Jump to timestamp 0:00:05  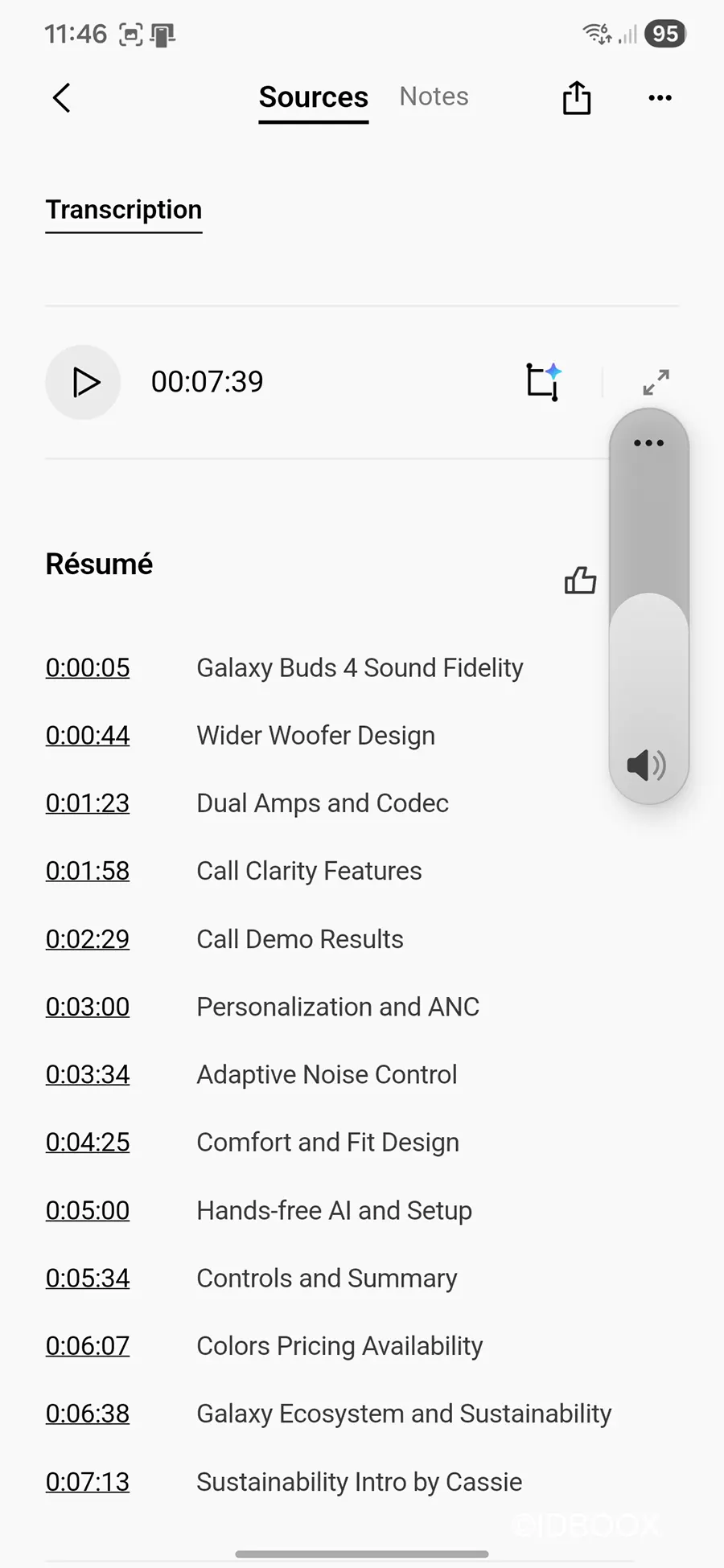click(88, 668)
